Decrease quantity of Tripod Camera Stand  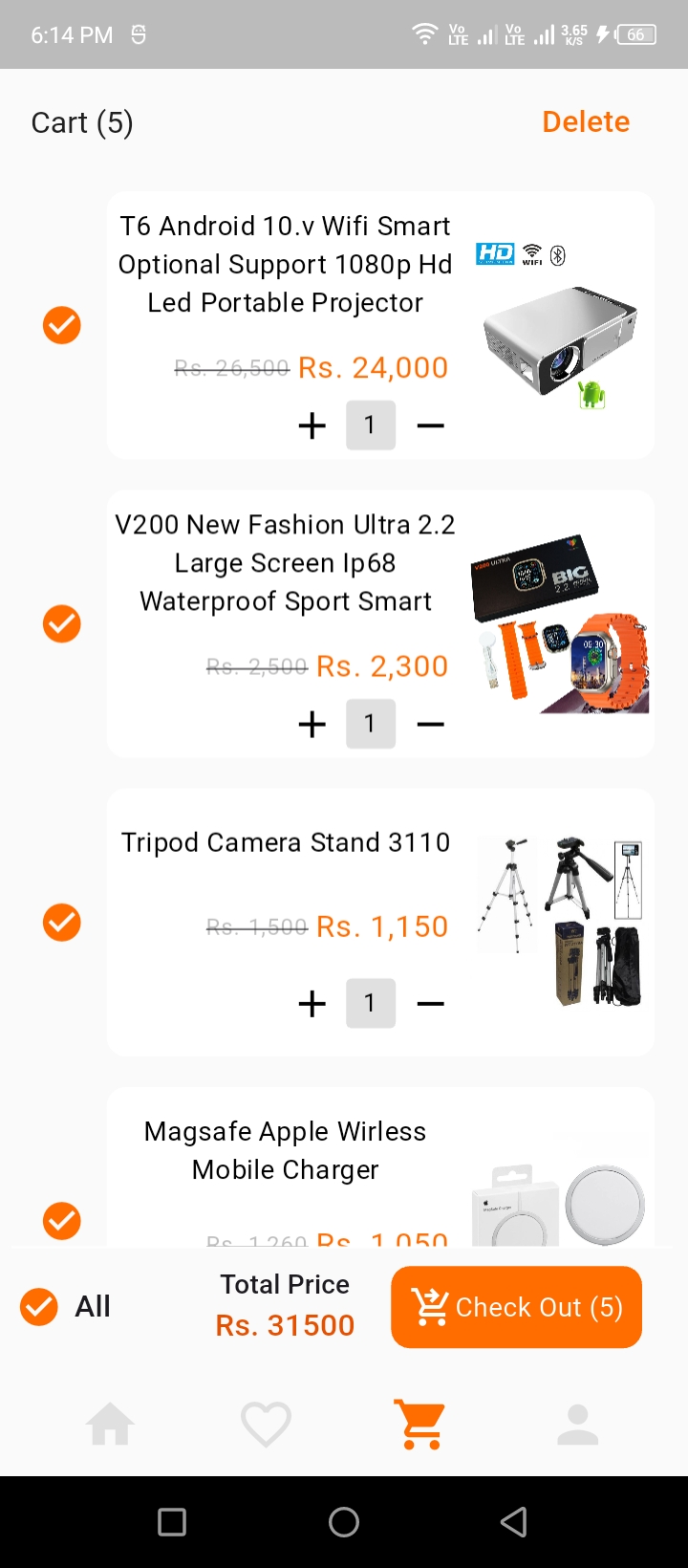tap(431, 1003)
